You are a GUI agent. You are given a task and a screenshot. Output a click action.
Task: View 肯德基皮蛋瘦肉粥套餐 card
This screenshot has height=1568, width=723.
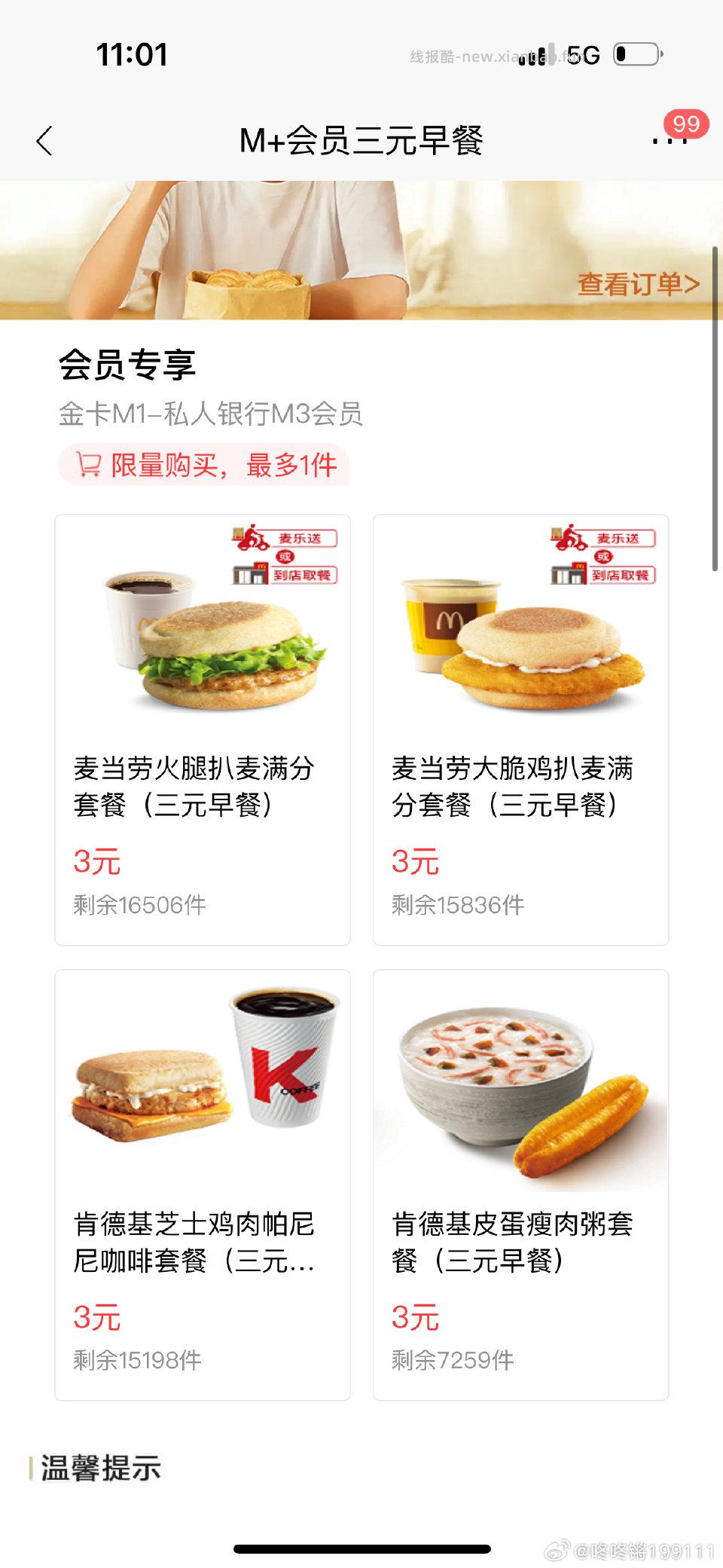pos(520,1184)
